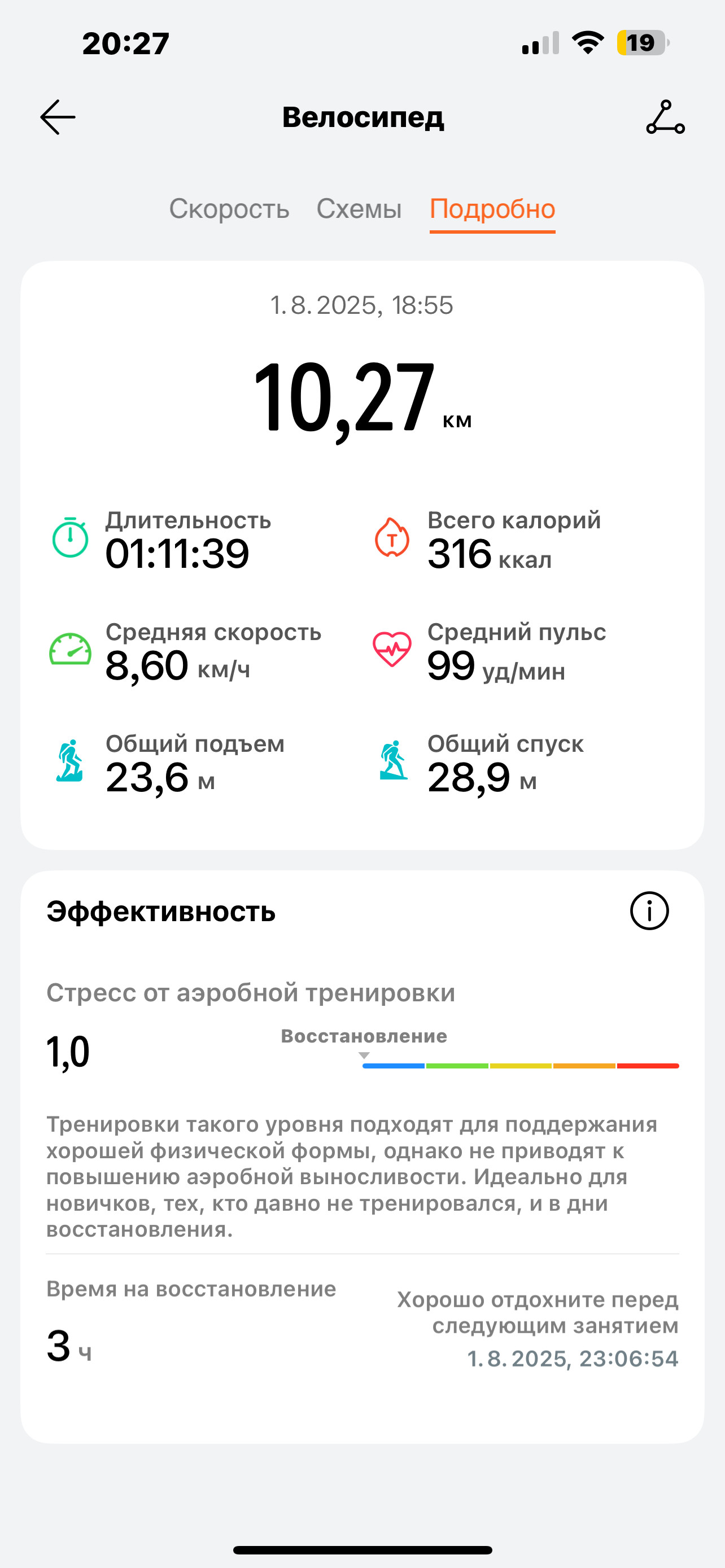Viewport: 725px width, 1568px height.
Task: Open the Эффективность info icon
Action: coord(649,911)
